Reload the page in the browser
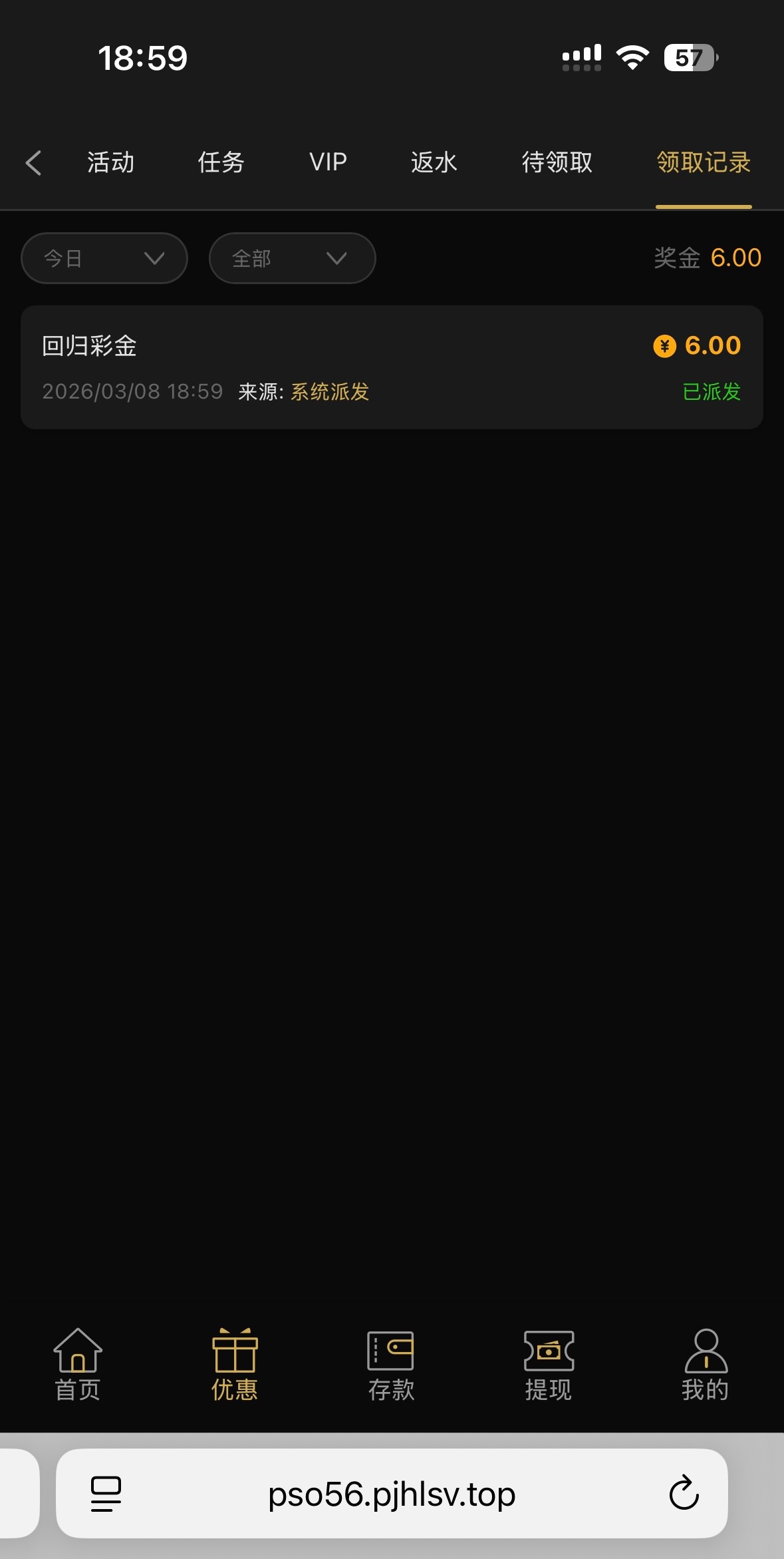Viewport: 784px width, 1559px height. (684, 1493)
